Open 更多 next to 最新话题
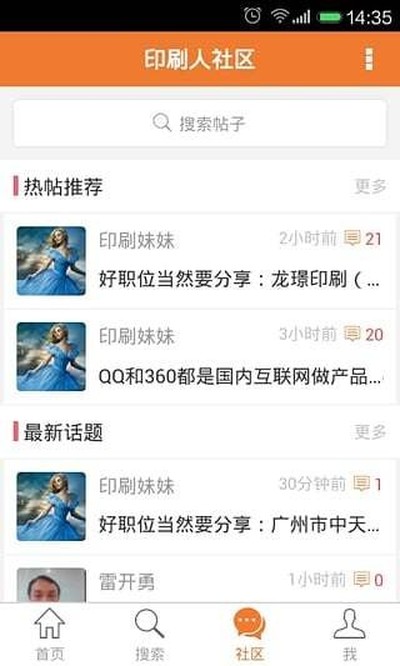The width and height of the screenshot is (400, 666). pos(370,432)
